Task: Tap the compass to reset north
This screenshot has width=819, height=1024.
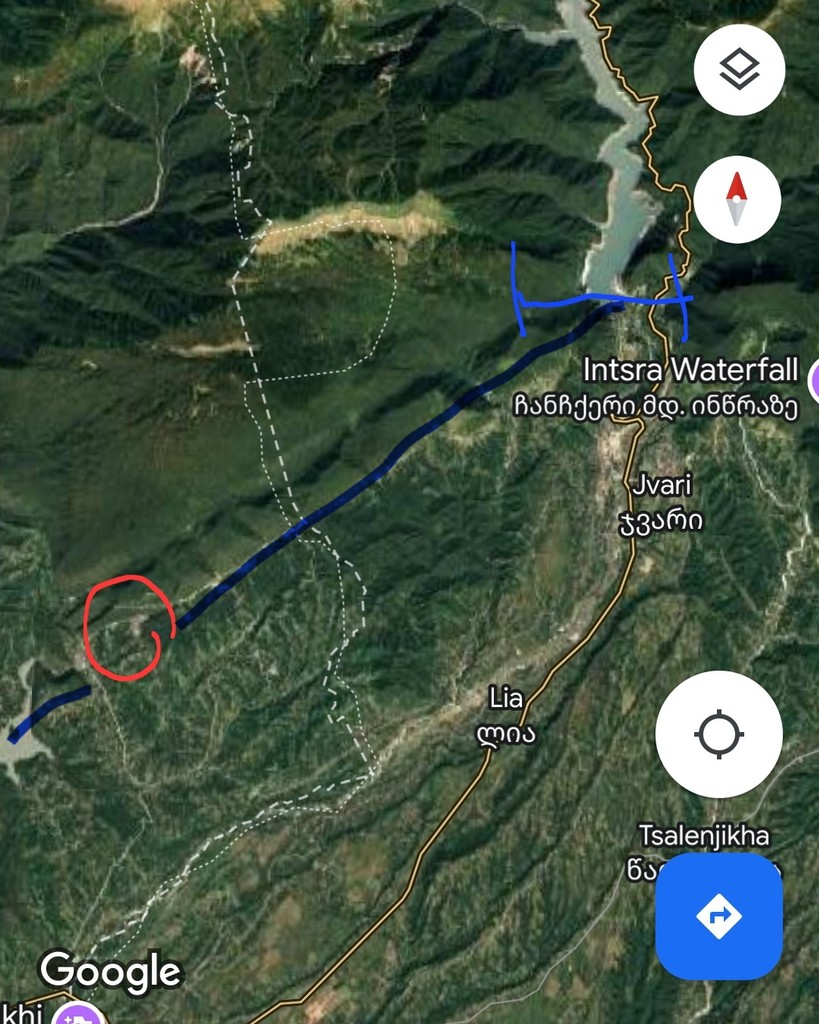Action: pyautogui.click(x=737, y=198)
